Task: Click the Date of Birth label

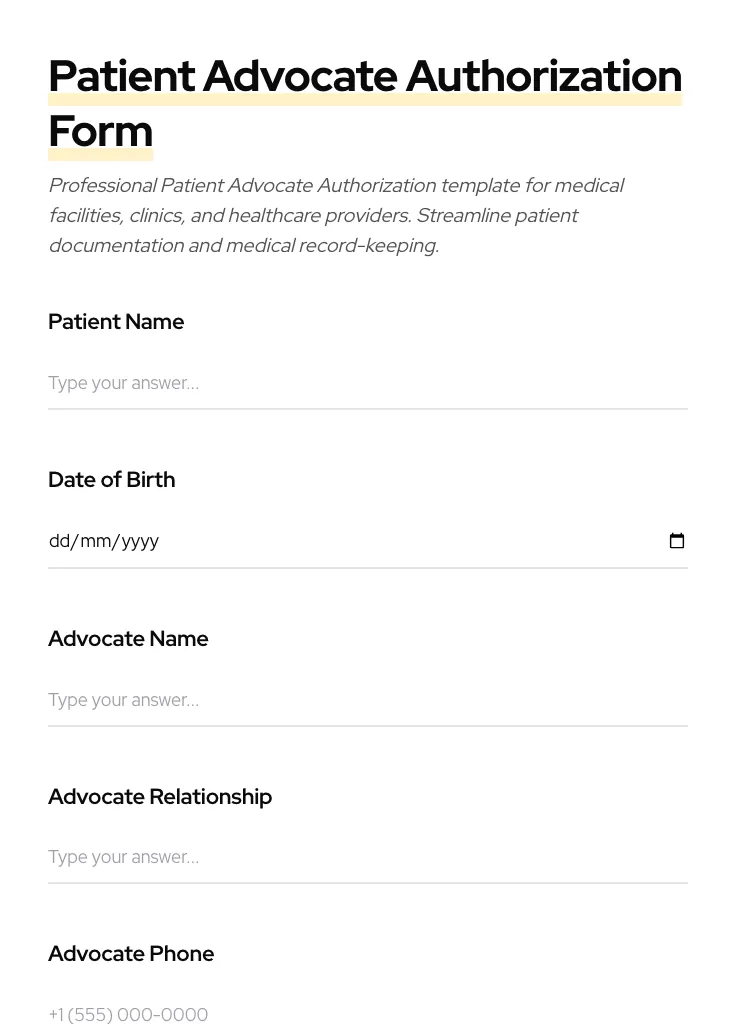Action: click(x=111, y=480)
